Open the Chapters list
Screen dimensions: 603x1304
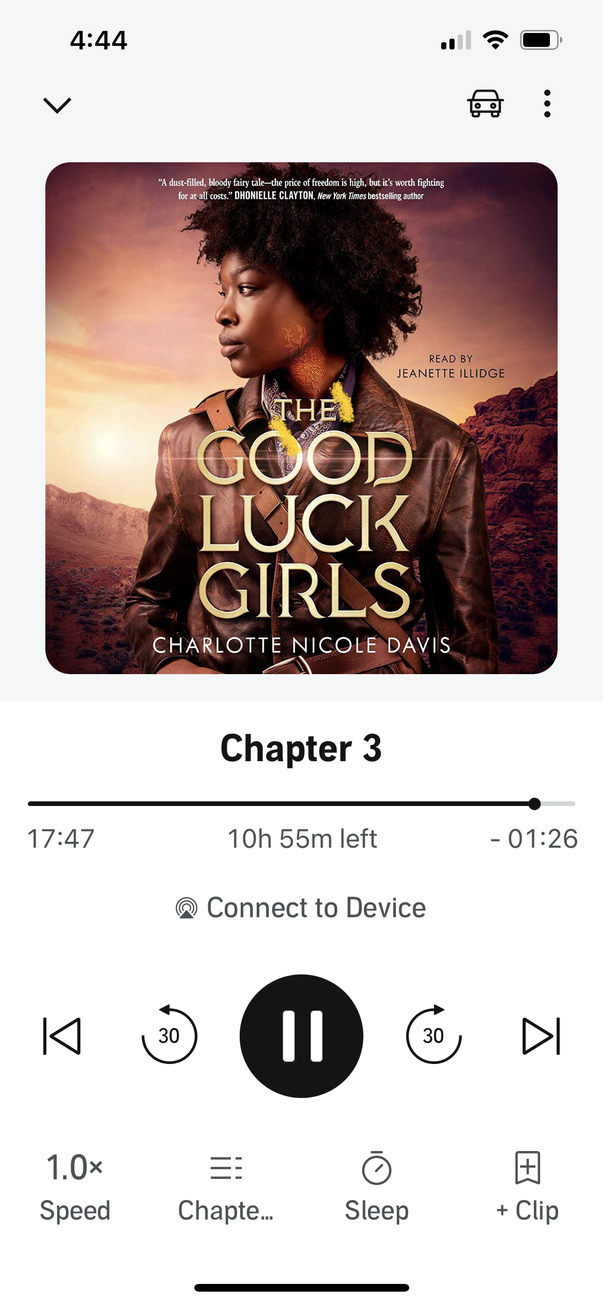click(x=226, y=1186)
